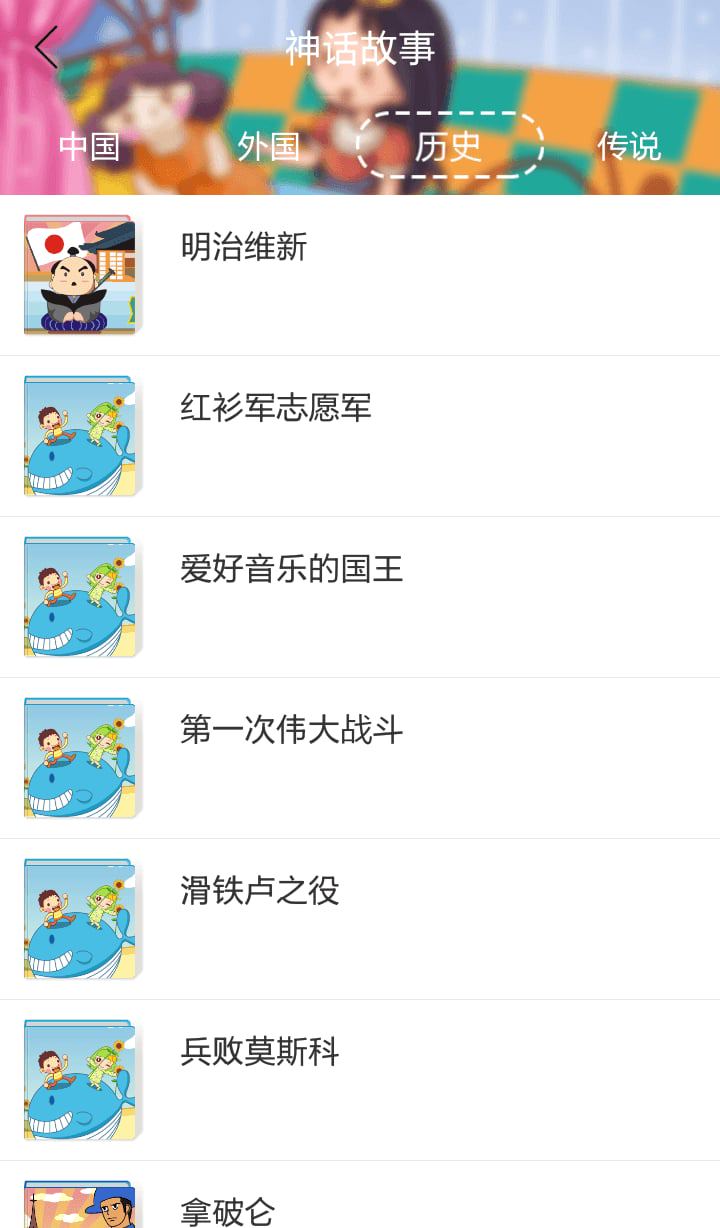
Task: Open the 红衫军志愿军 story thumbnail
Action: click(x=79, y=435)
